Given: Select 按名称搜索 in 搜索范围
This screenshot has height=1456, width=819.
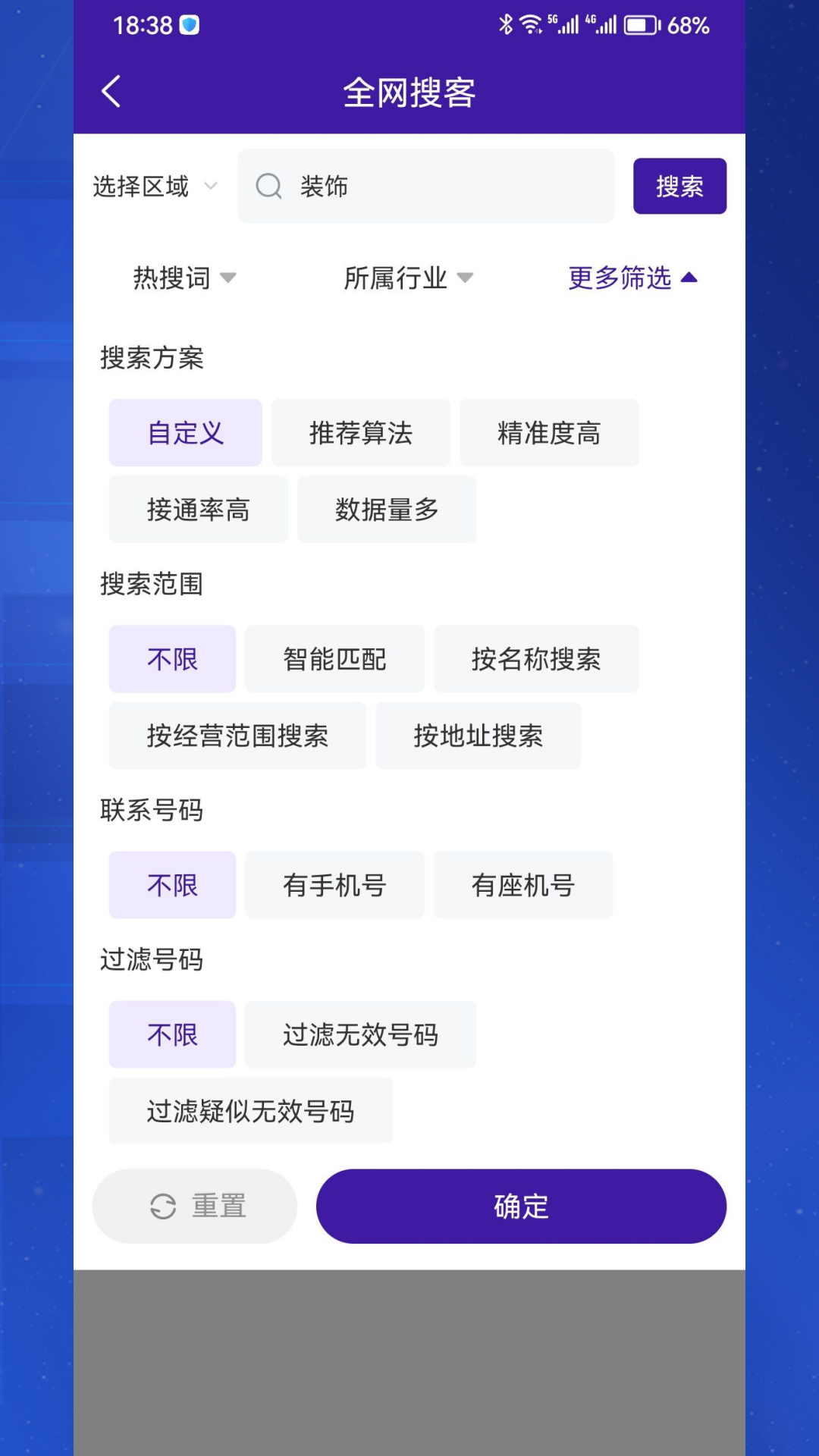Looking at the screenshot, I should (x=536, y=658).
